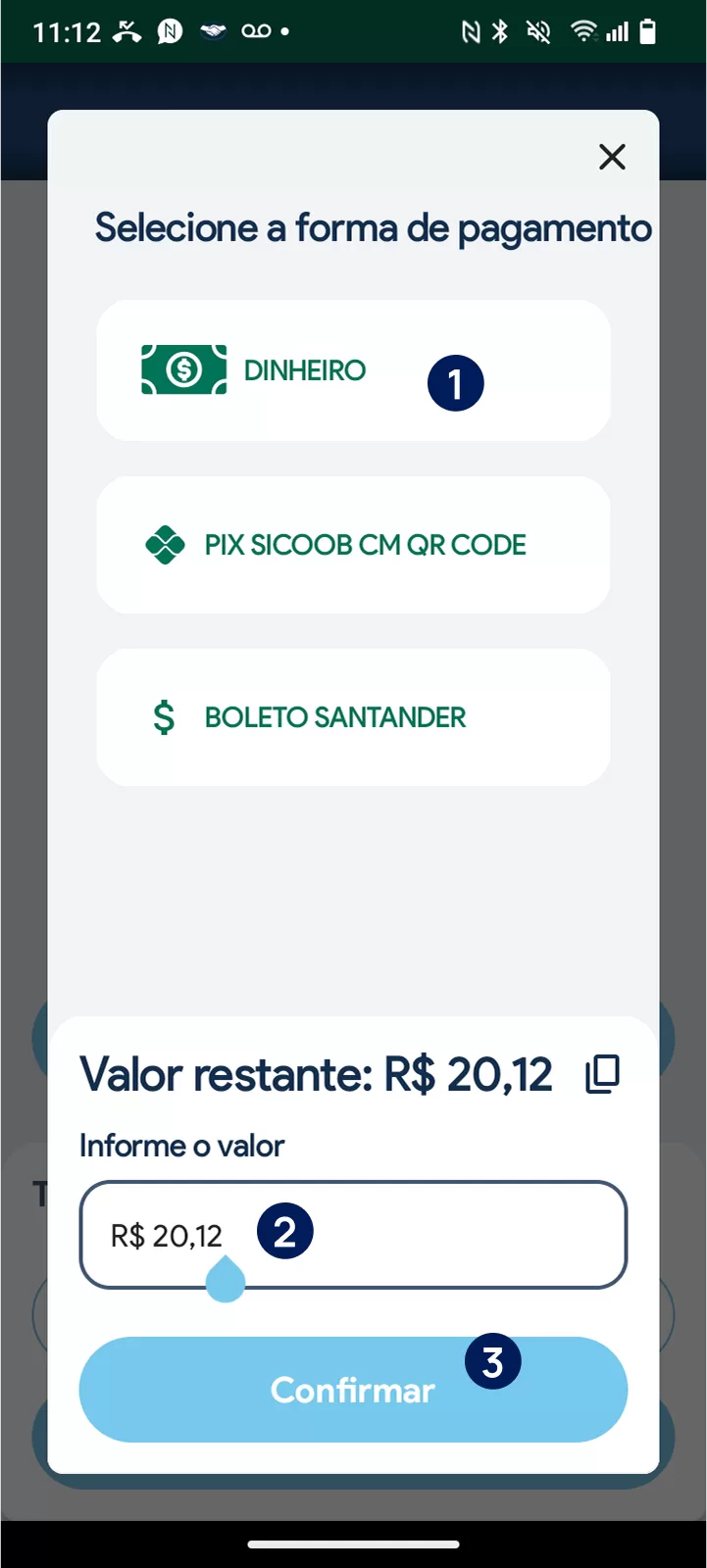The height and width of the screenshot is (1568, 707).
Task: Pick BOLETO SANTANDER payment option
Action: [x=353, y=717]
